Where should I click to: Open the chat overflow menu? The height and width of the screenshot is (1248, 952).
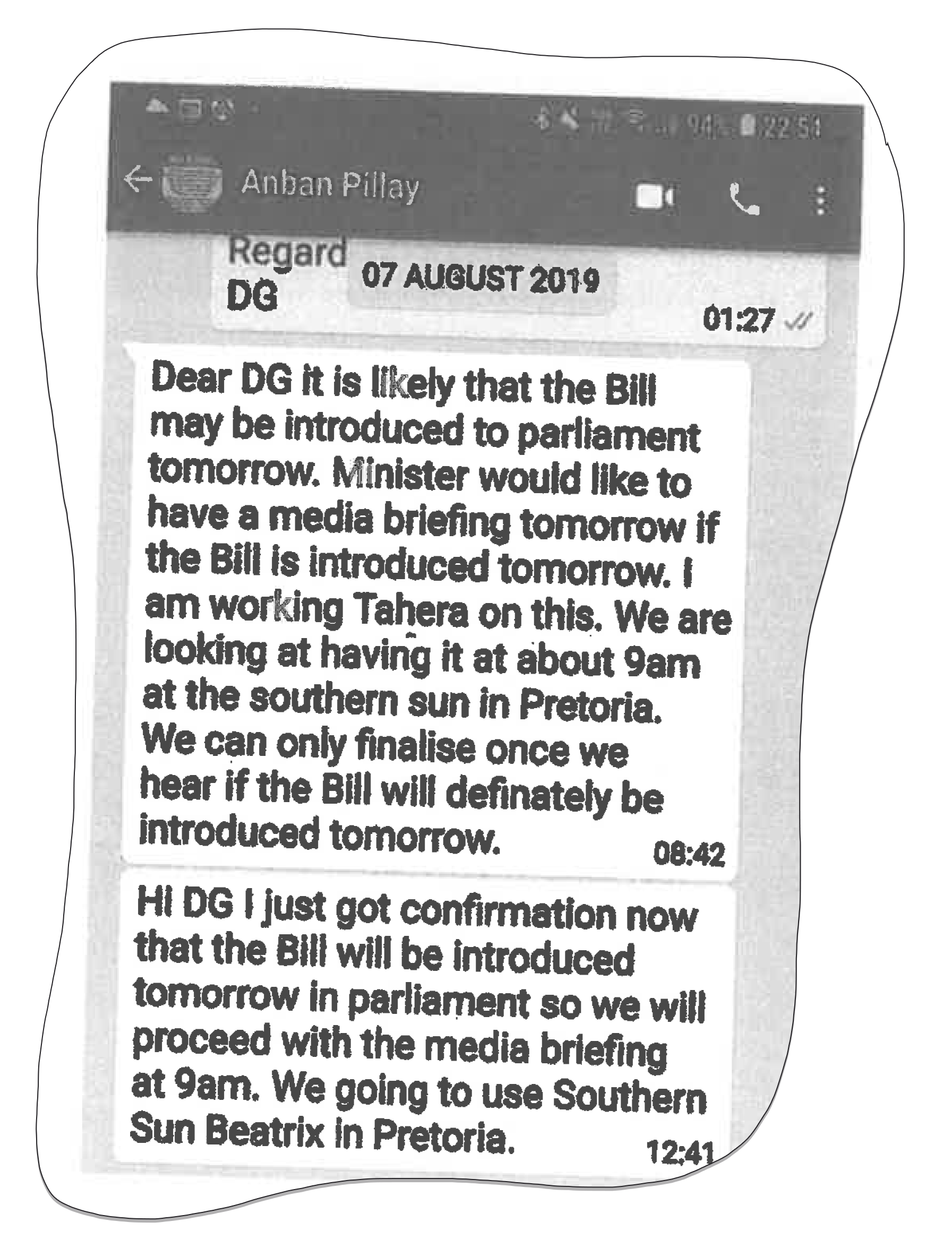[820, 200]
